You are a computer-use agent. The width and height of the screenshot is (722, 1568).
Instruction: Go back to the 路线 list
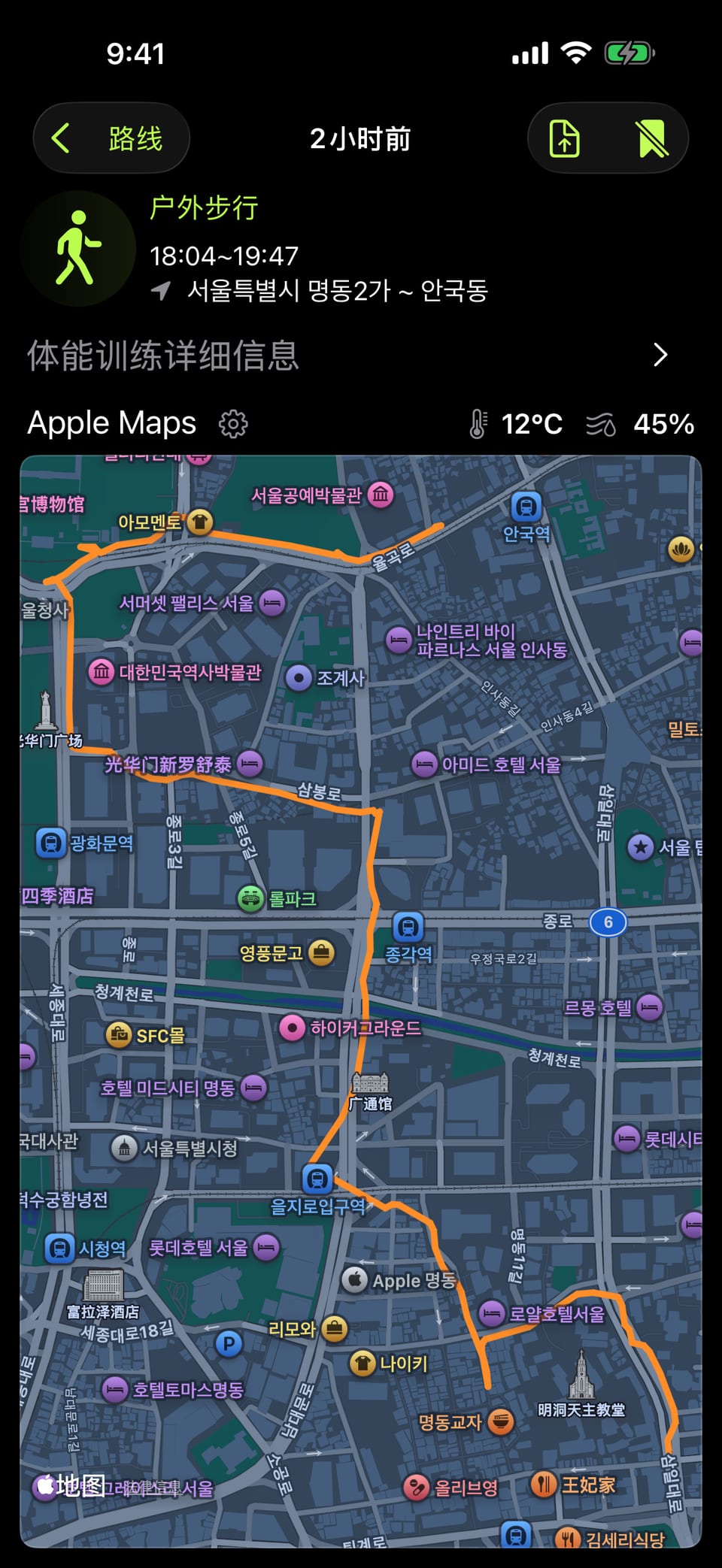click(111, 138)
